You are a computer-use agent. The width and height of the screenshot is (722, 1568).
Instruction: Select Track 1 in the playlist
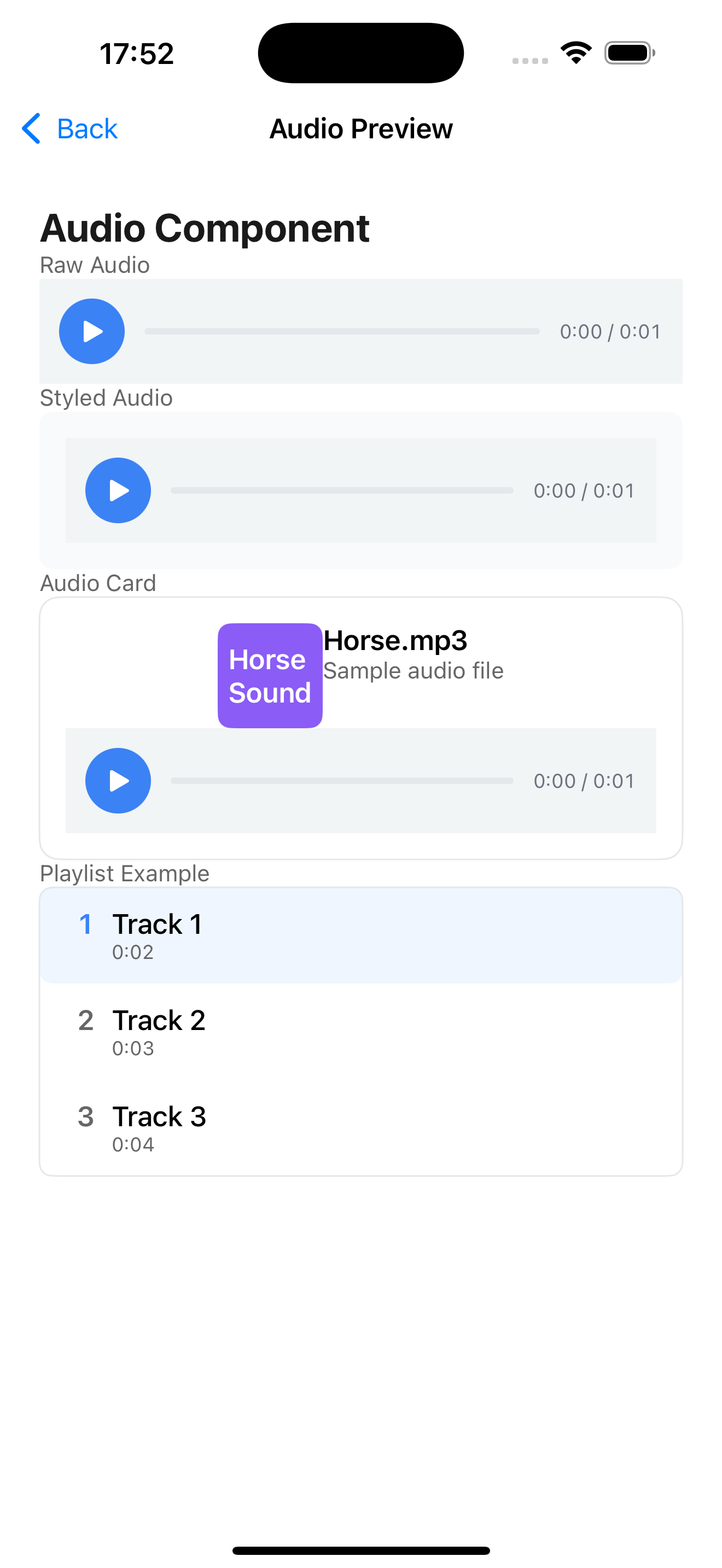(360, 935)
